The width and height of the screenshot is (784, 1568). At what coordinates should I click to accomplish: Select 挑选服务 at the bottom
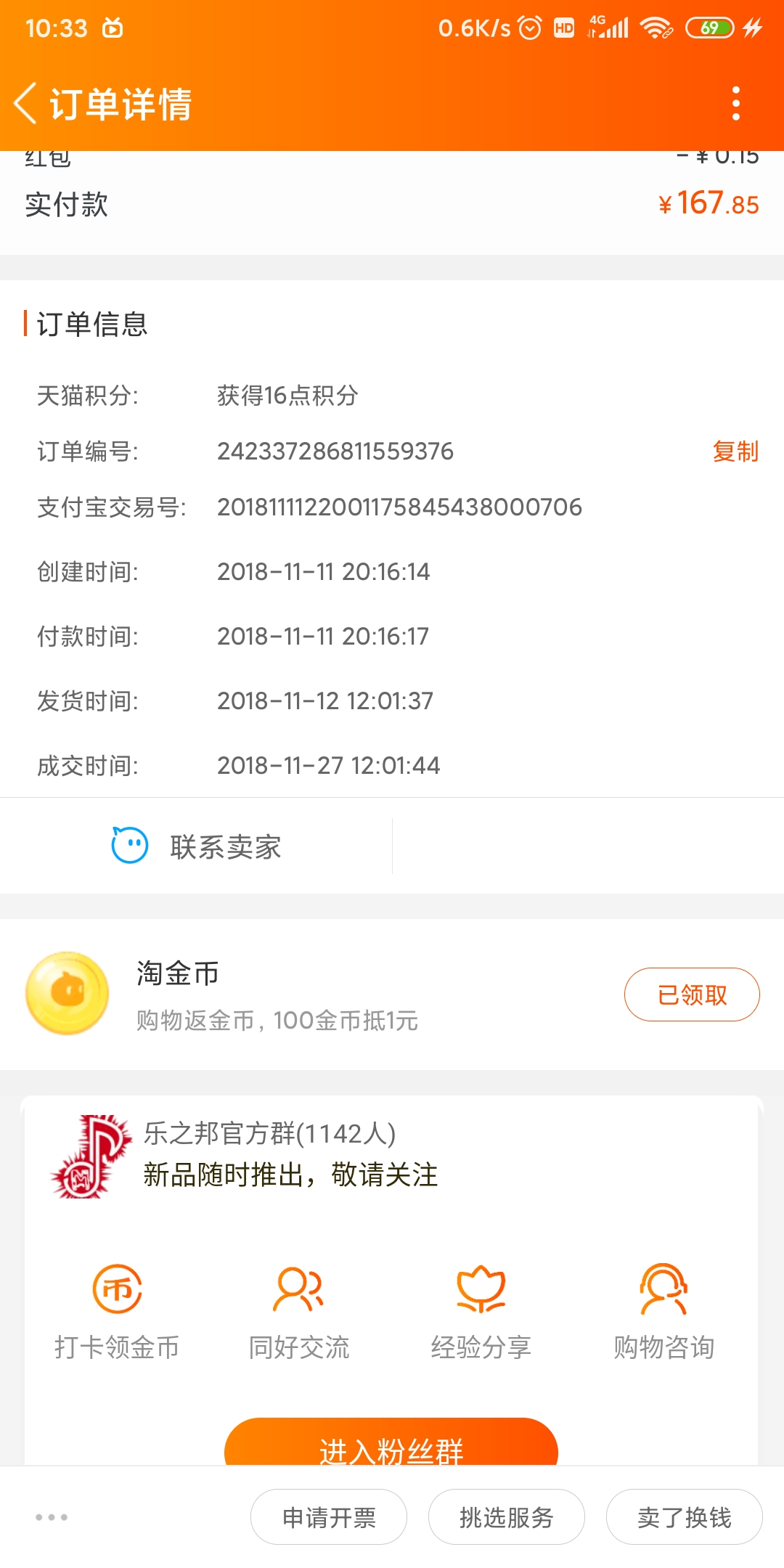pyautogui.click(x=506, y=1517)
